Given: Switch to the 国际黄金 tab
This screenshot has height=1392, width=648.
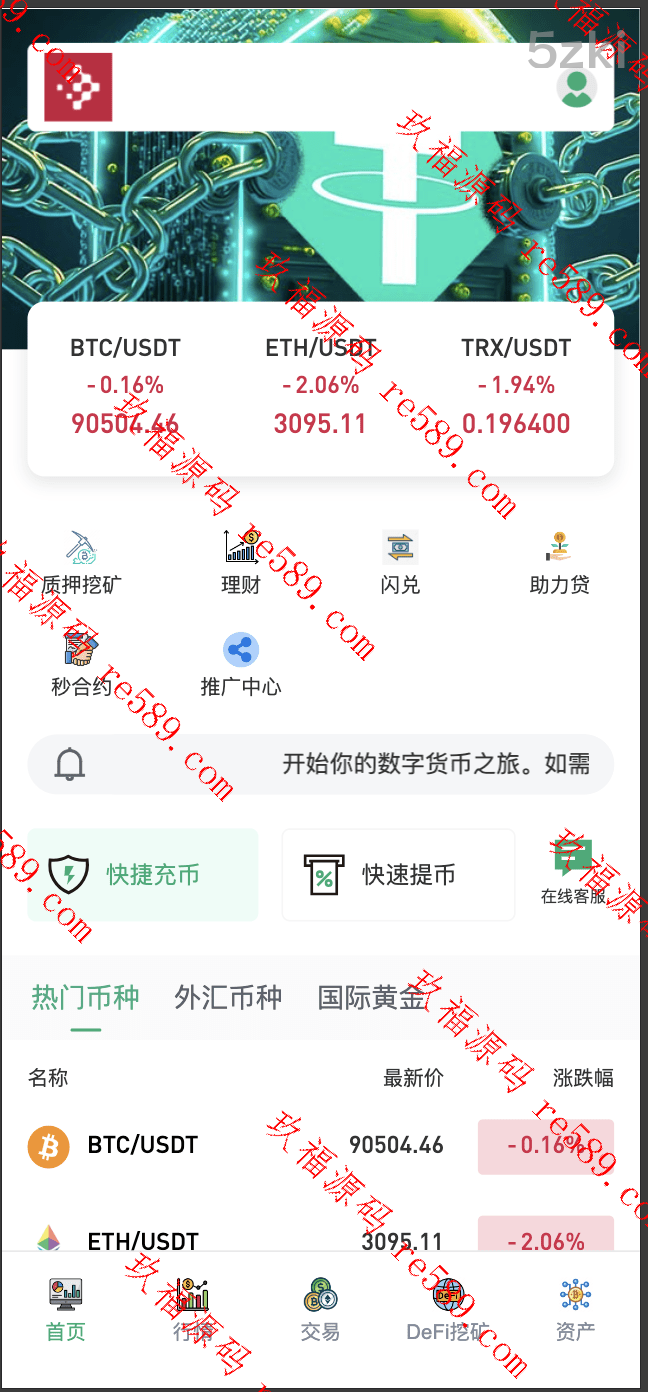Looking at the screenshot, I should coord(371,997).
